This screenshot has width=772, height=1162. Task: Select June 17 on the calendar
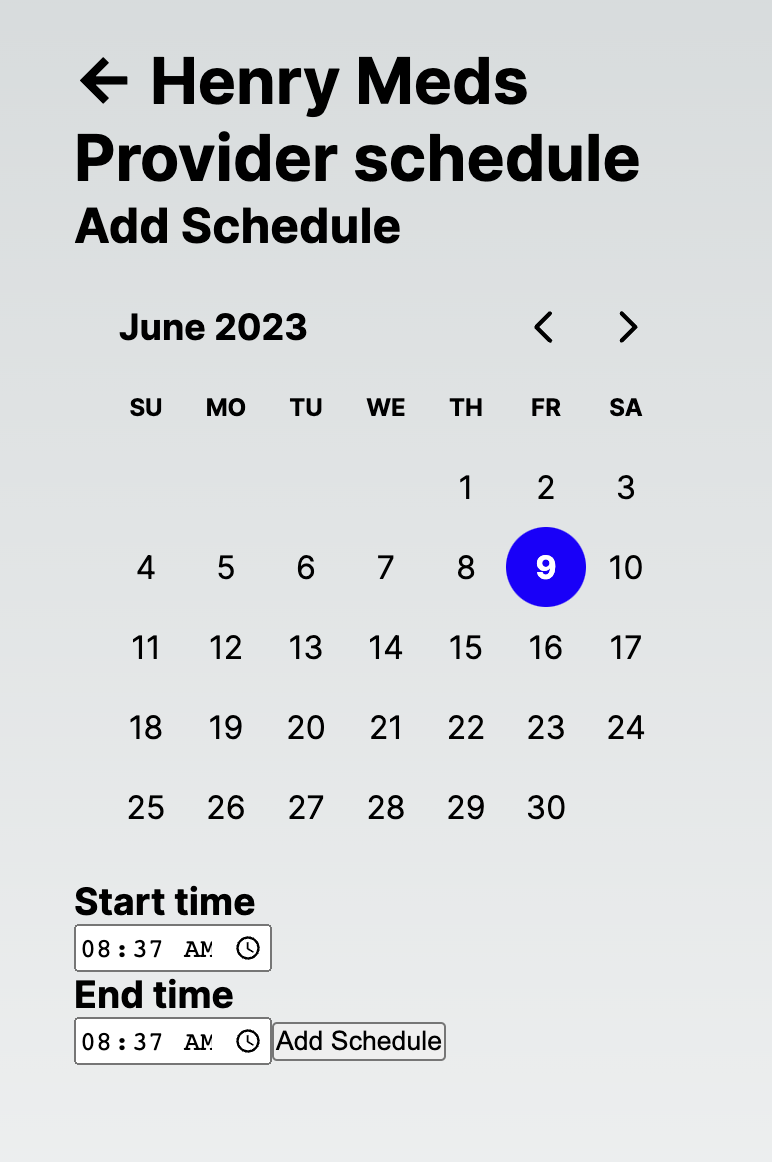point(626,648)
